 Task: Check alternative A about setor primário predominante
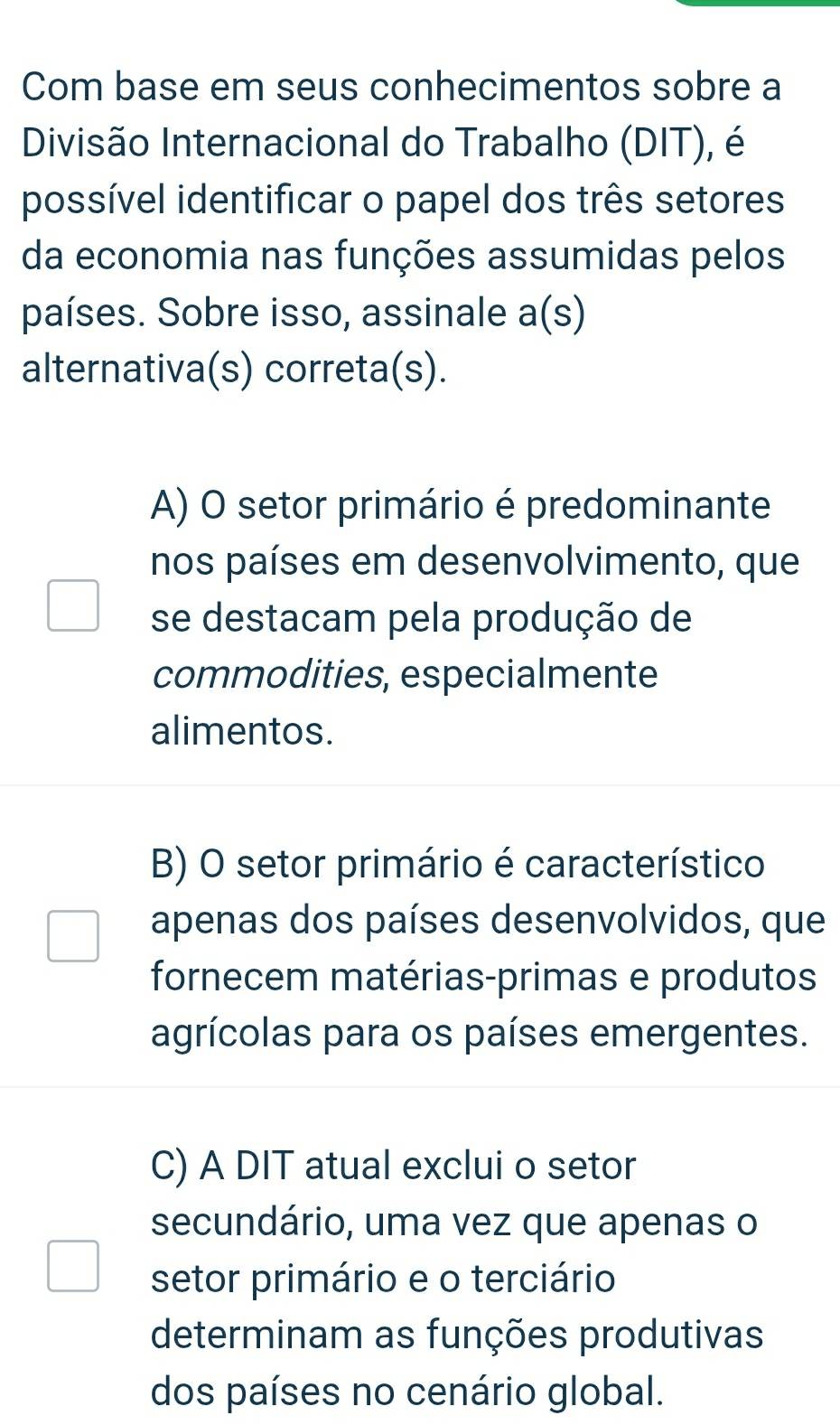pyautogui.click(x=72, y=605)
